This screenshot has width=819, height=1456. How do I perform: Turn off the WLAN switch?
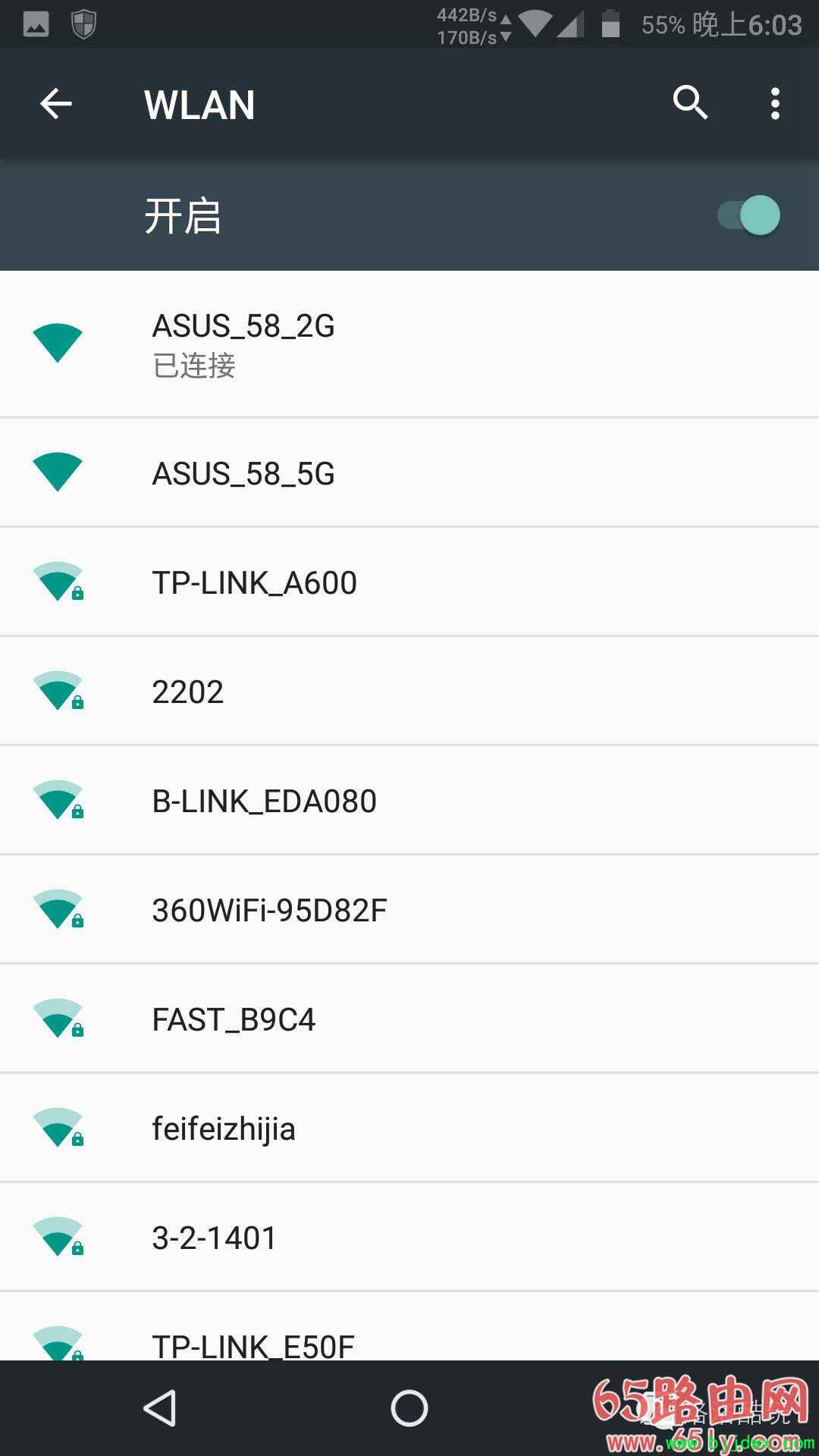pyautogui.click(x=749, y=215)
